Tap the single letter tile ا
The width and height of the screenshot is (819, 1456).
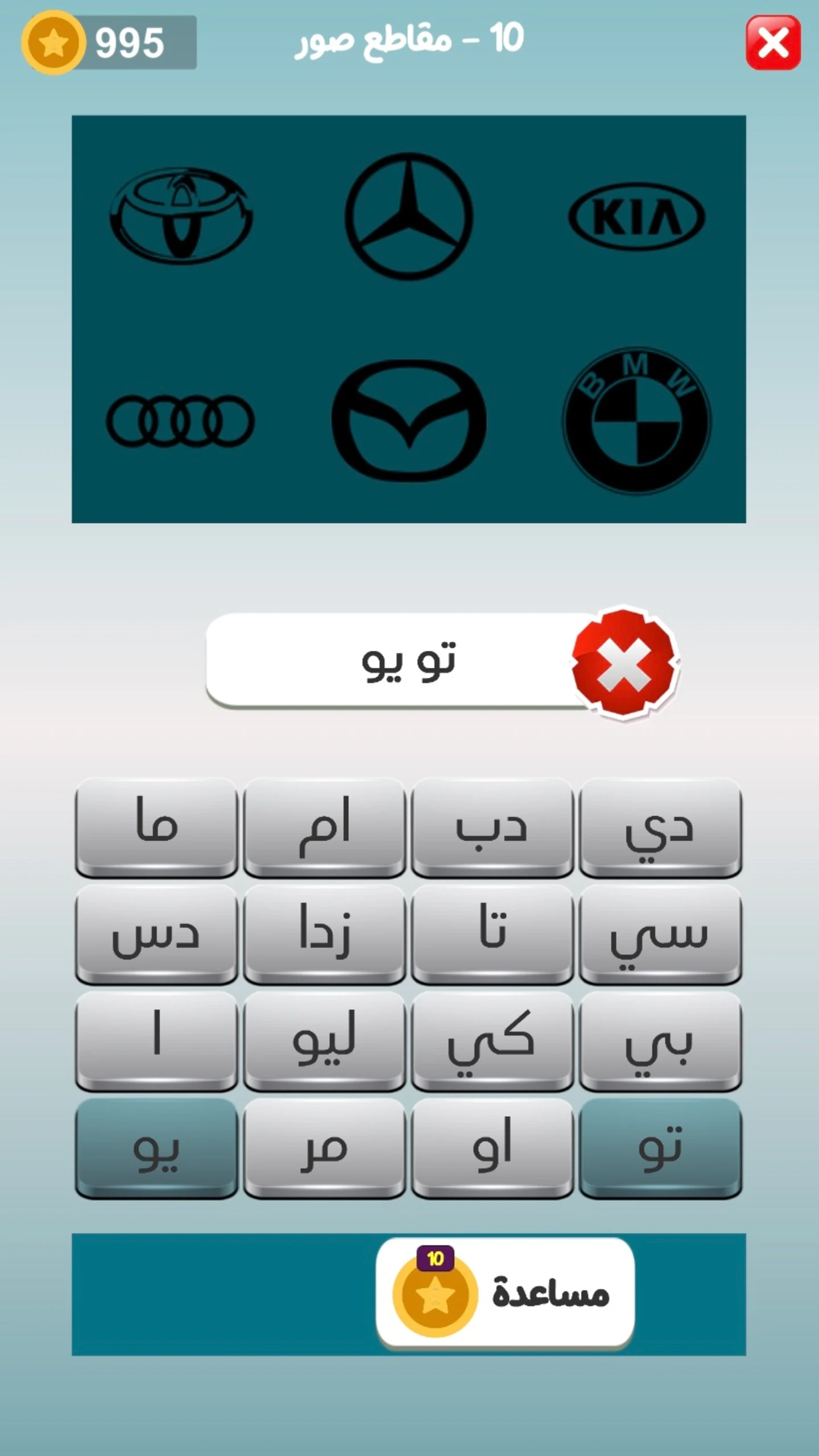point(156,1041)
